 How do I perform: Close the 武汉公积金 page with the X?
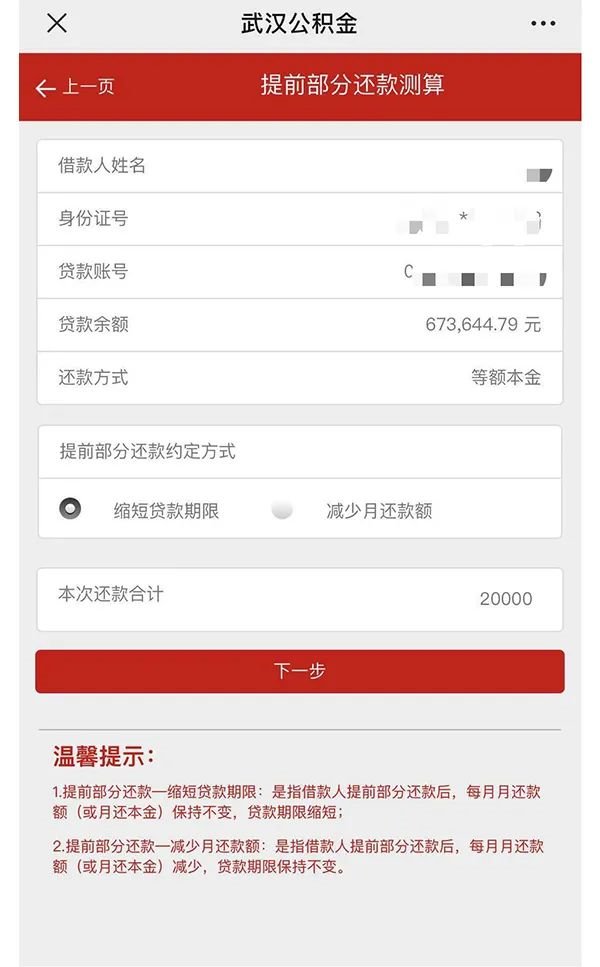(57, 23)
